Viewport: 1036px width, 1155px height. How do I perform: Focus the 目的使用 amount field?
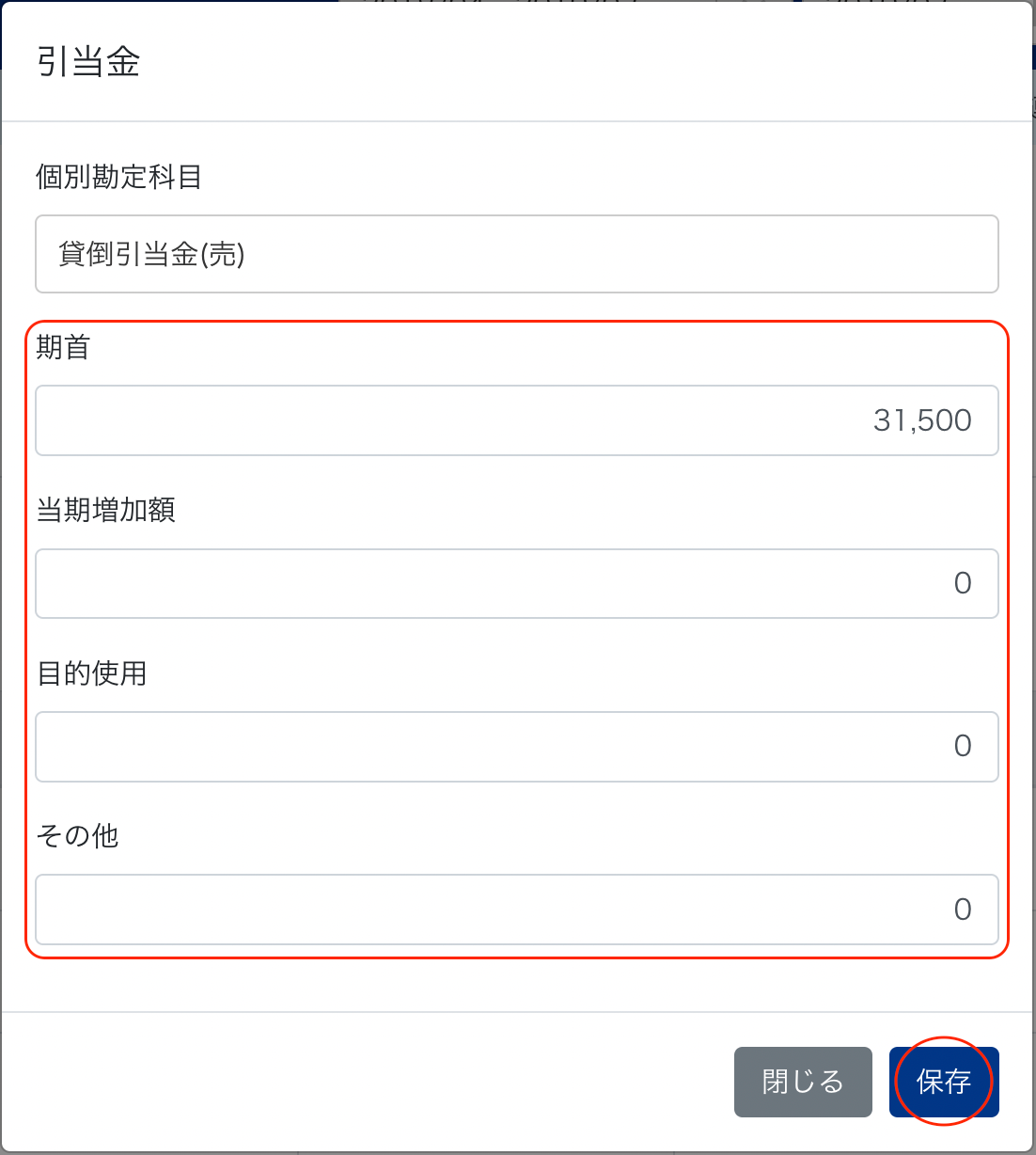coord(516,747)
